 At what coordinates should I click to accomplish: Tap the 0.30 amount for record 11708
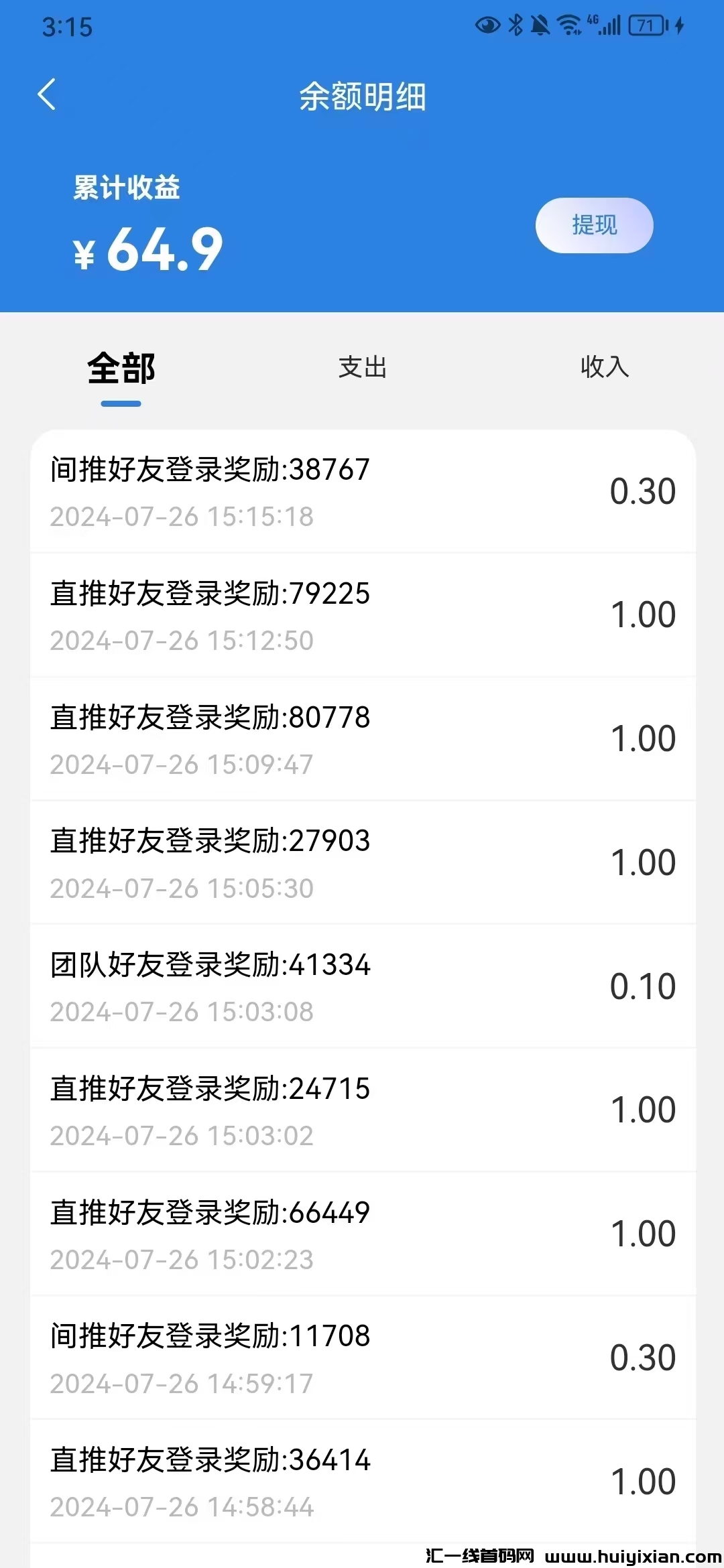(644, 1356)
